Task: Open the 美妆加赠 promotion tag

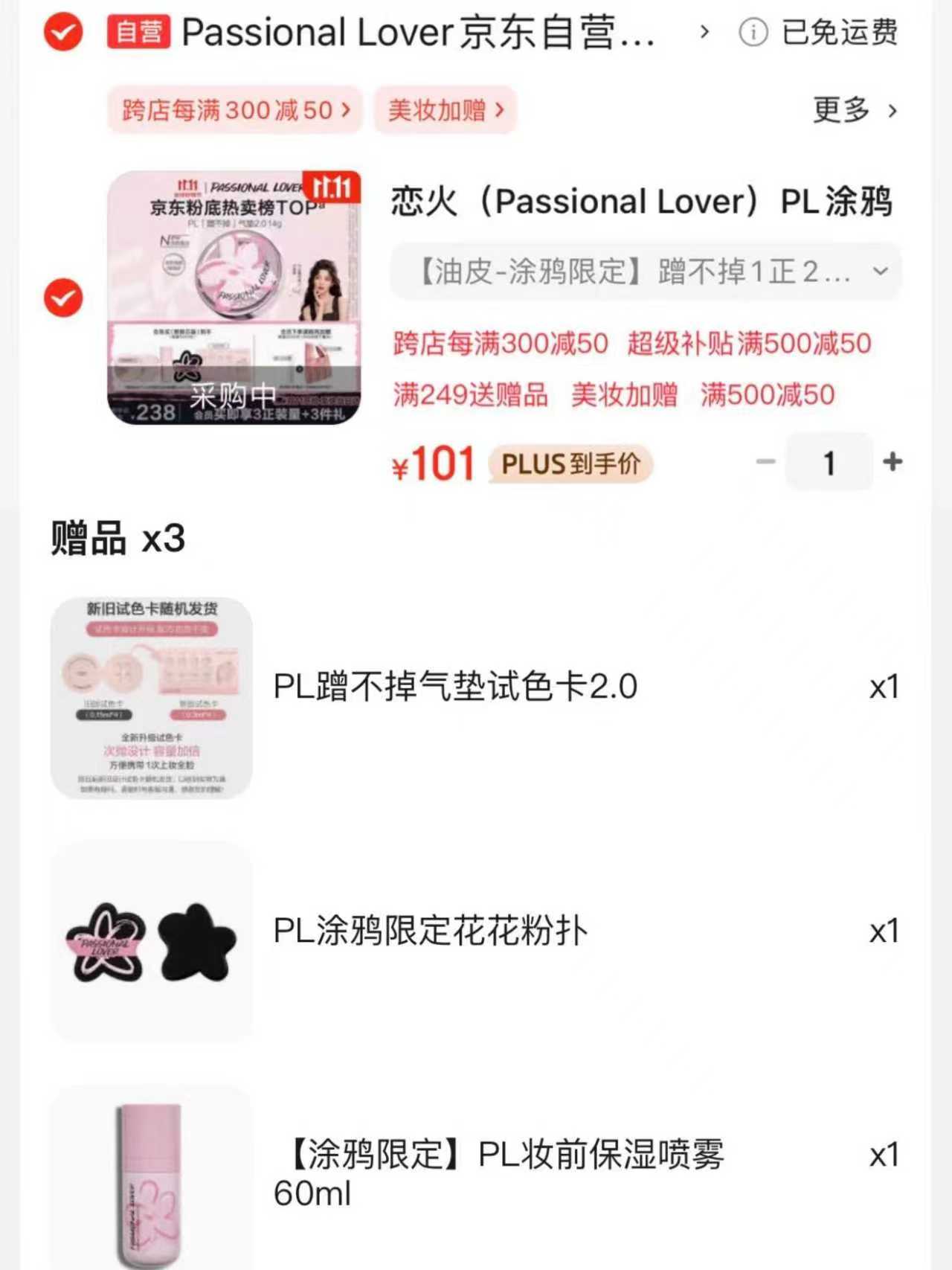Action: (x=444, y=110)
